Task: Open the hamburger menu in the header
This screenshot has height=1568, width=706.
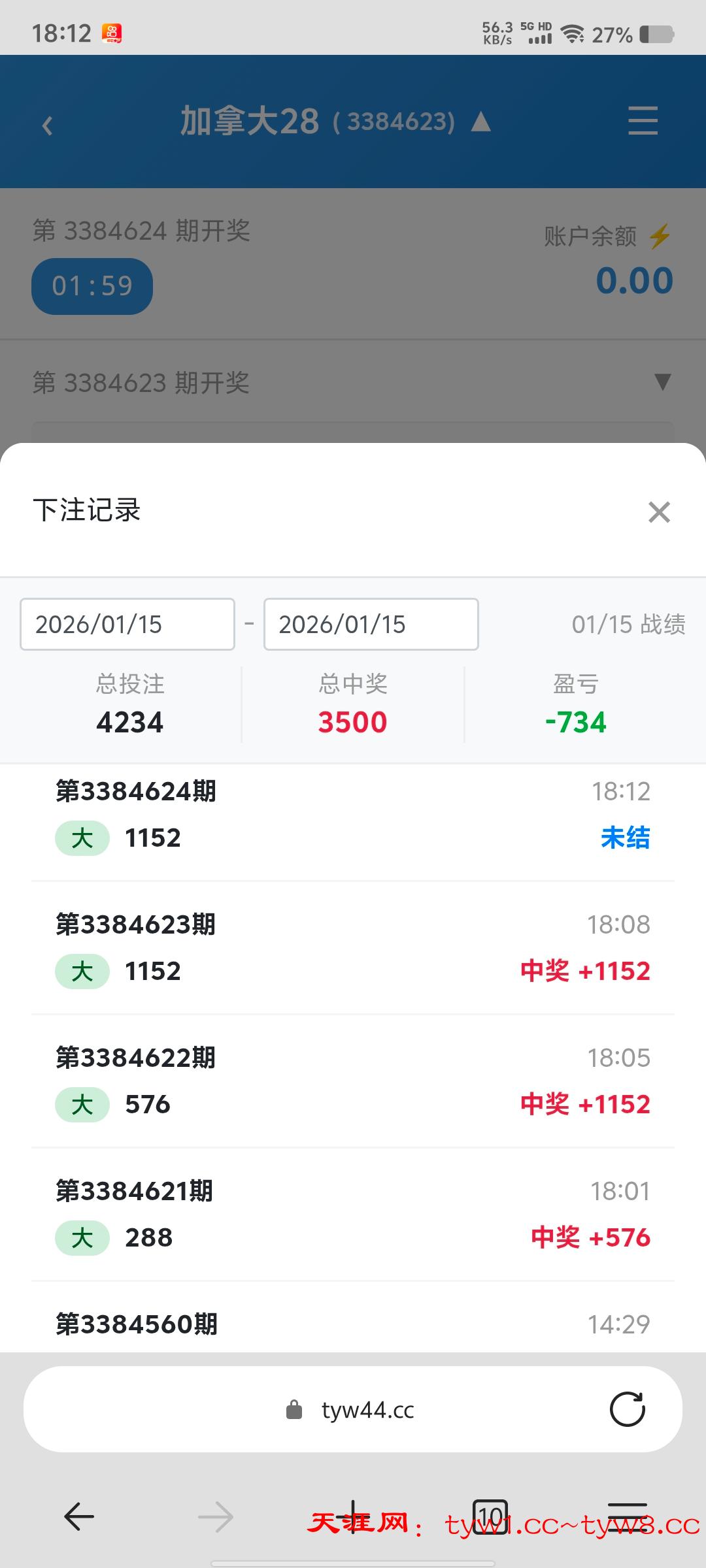Action: (643, 122)
